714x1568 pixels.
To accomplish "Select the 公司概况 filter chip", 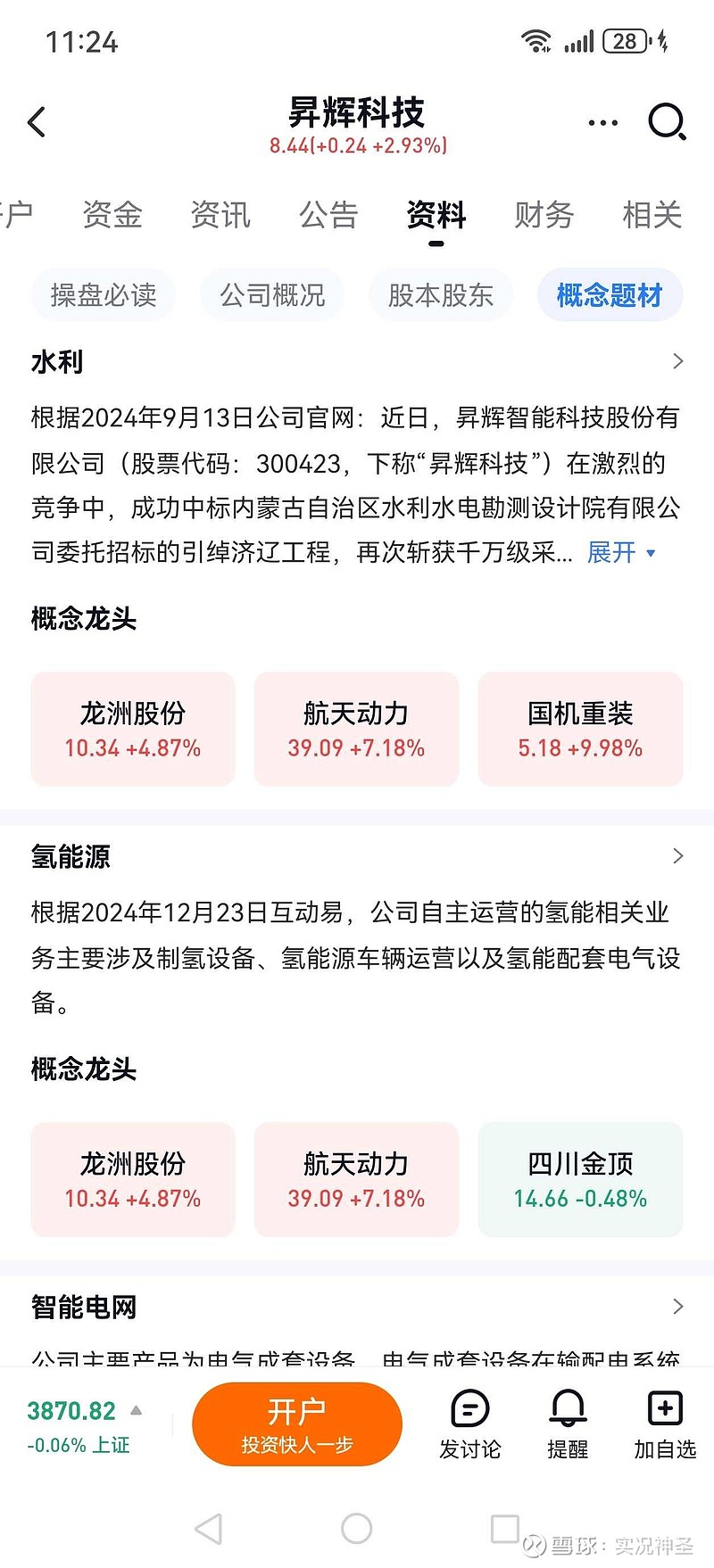I will coord(271,294).
